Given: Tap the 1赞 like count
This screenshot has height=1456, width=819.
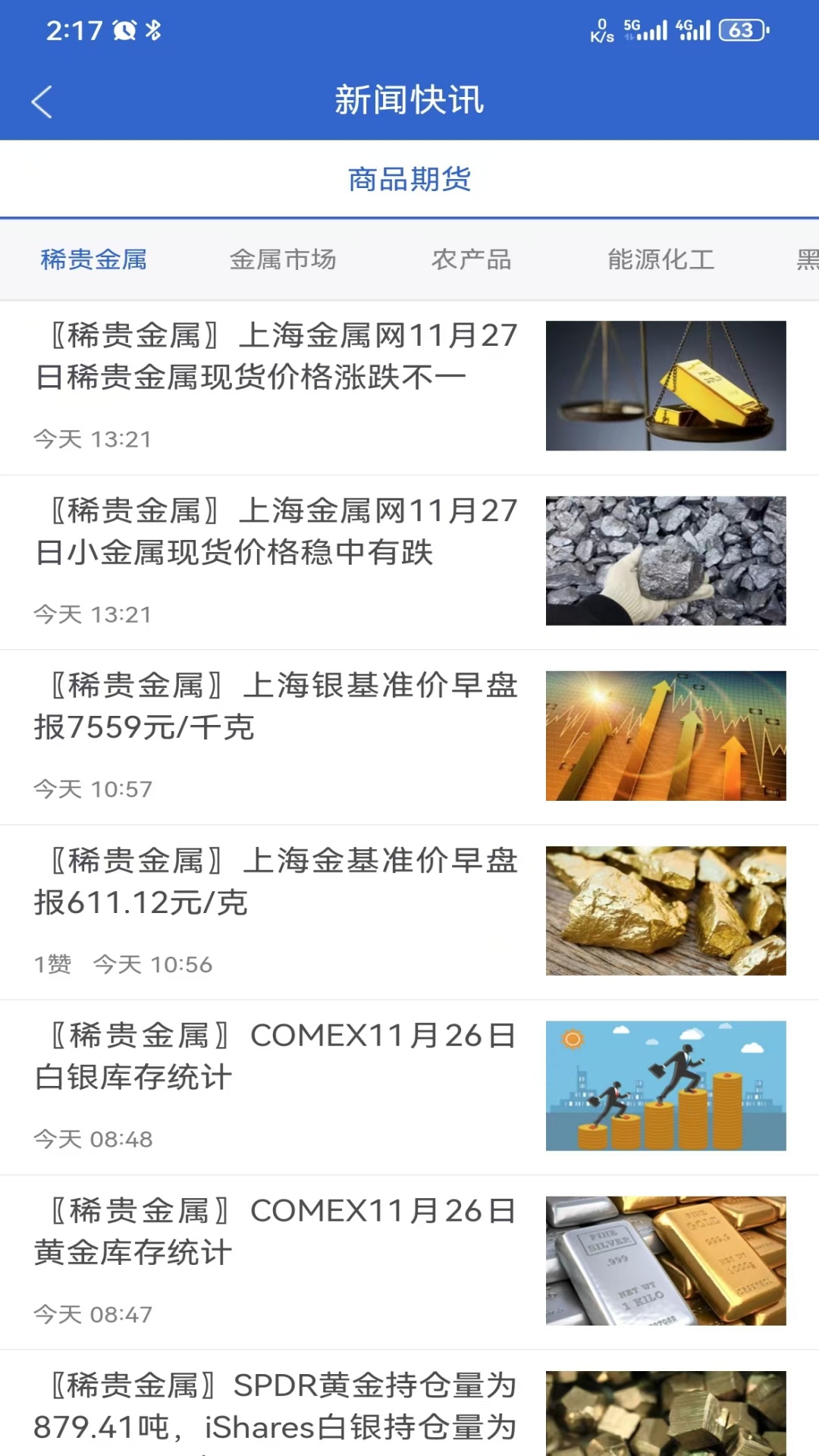Looking at the screenshot, I should click(54, 964).
